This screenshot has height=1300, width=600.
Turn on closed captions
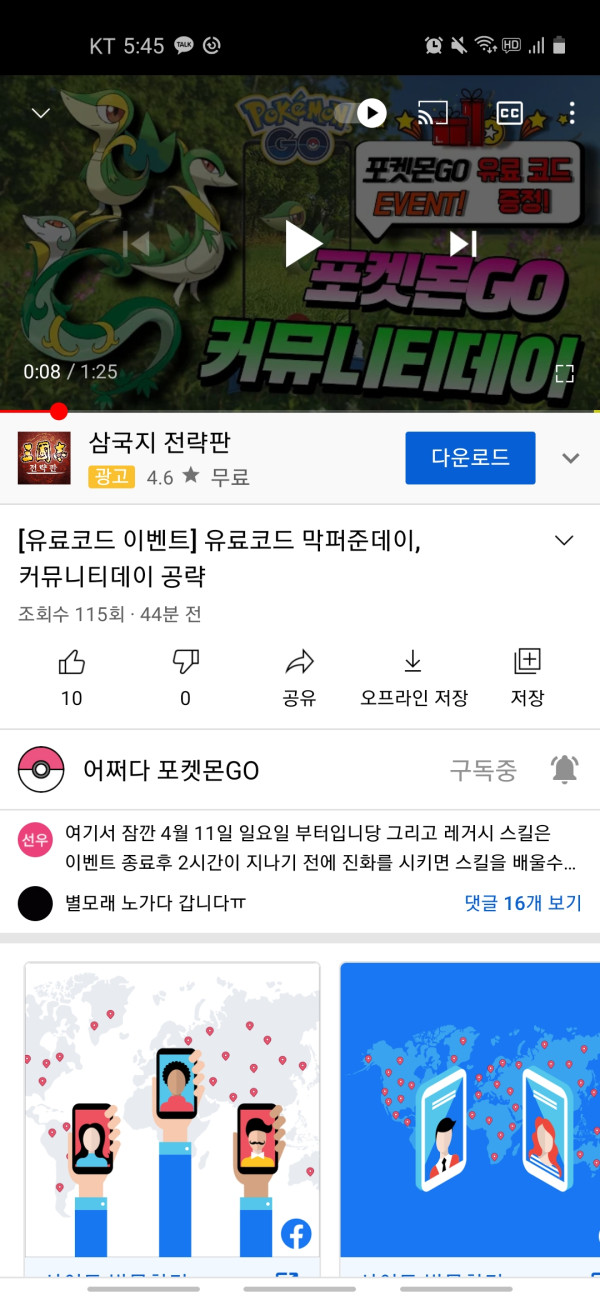pos(510,113)
